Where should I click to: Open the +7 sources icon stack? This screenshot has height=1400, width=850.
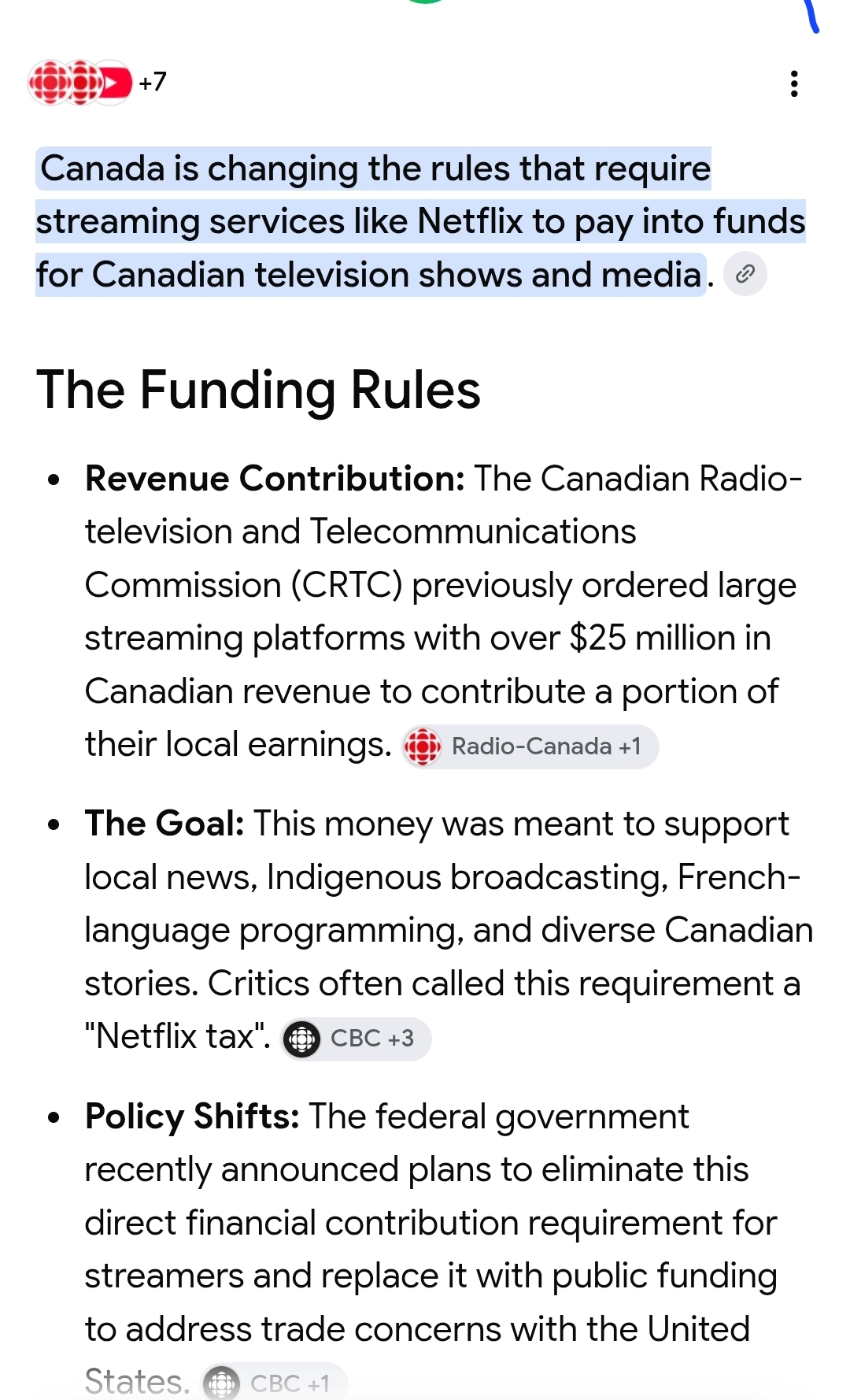click(98, 83)
